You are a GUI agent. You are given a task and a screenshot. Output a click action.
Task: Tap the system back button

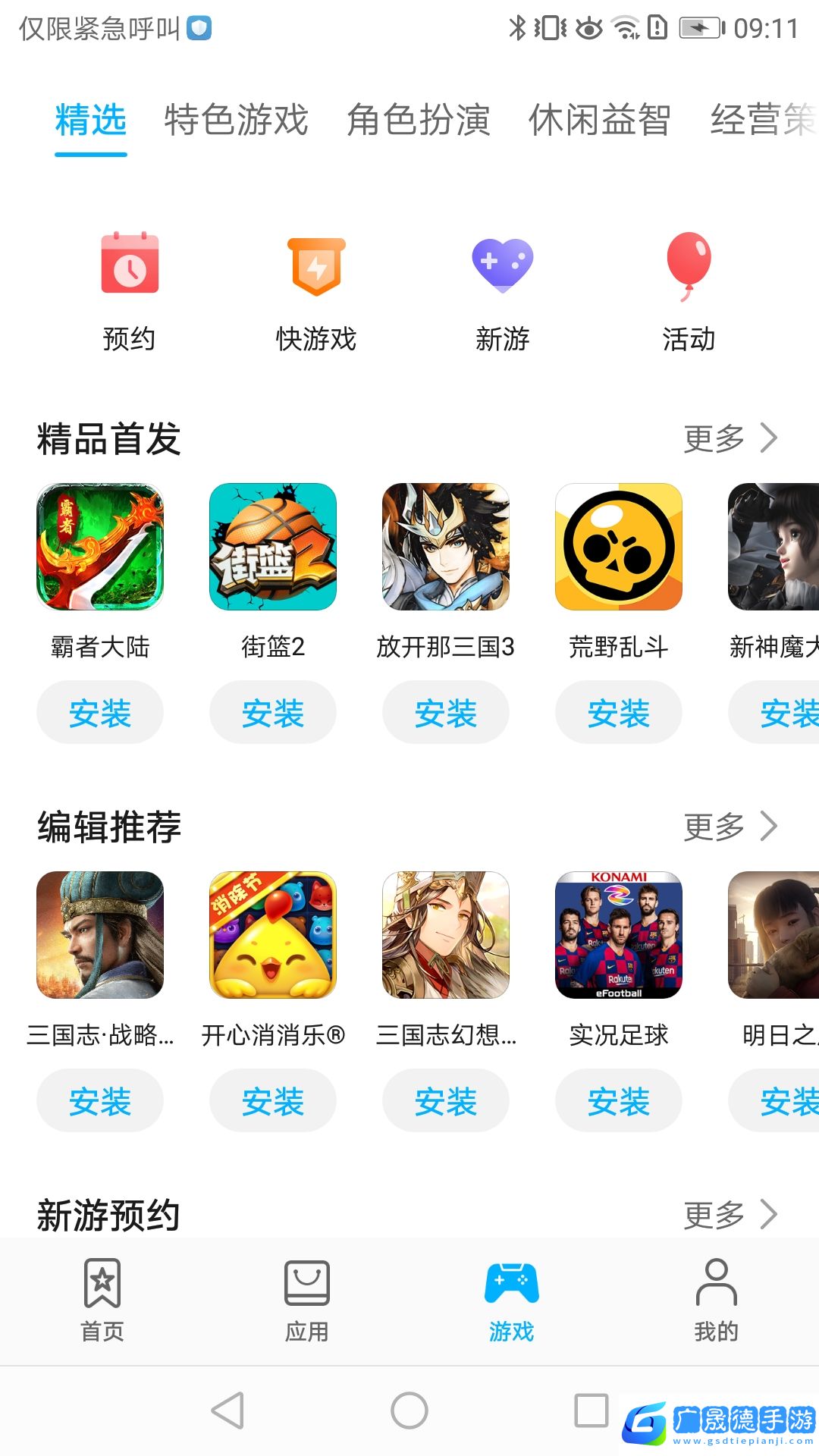click(x=227, y=1410)
